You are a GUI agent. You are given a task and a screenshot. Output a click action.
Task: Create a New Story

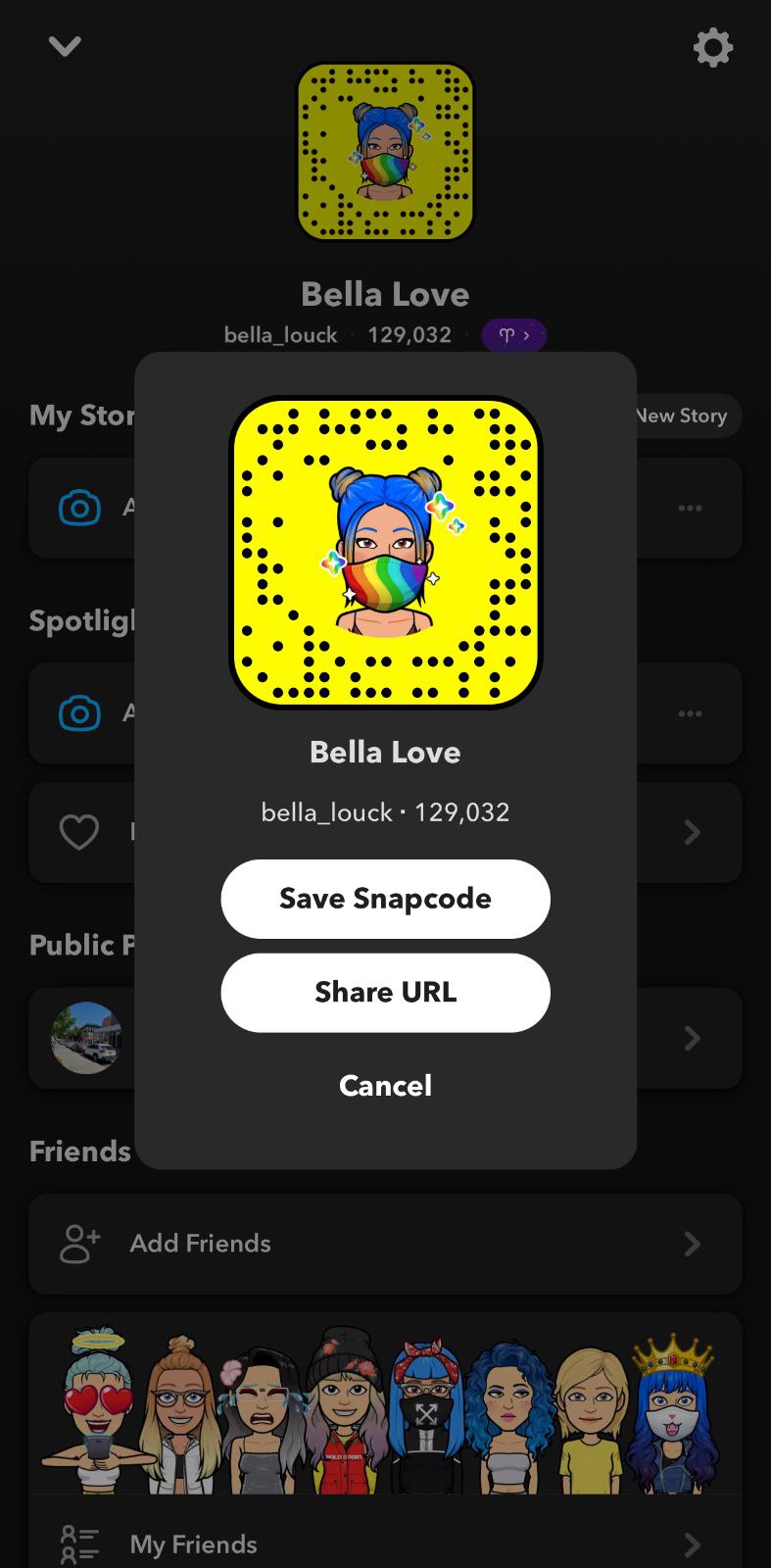point(686,416)
